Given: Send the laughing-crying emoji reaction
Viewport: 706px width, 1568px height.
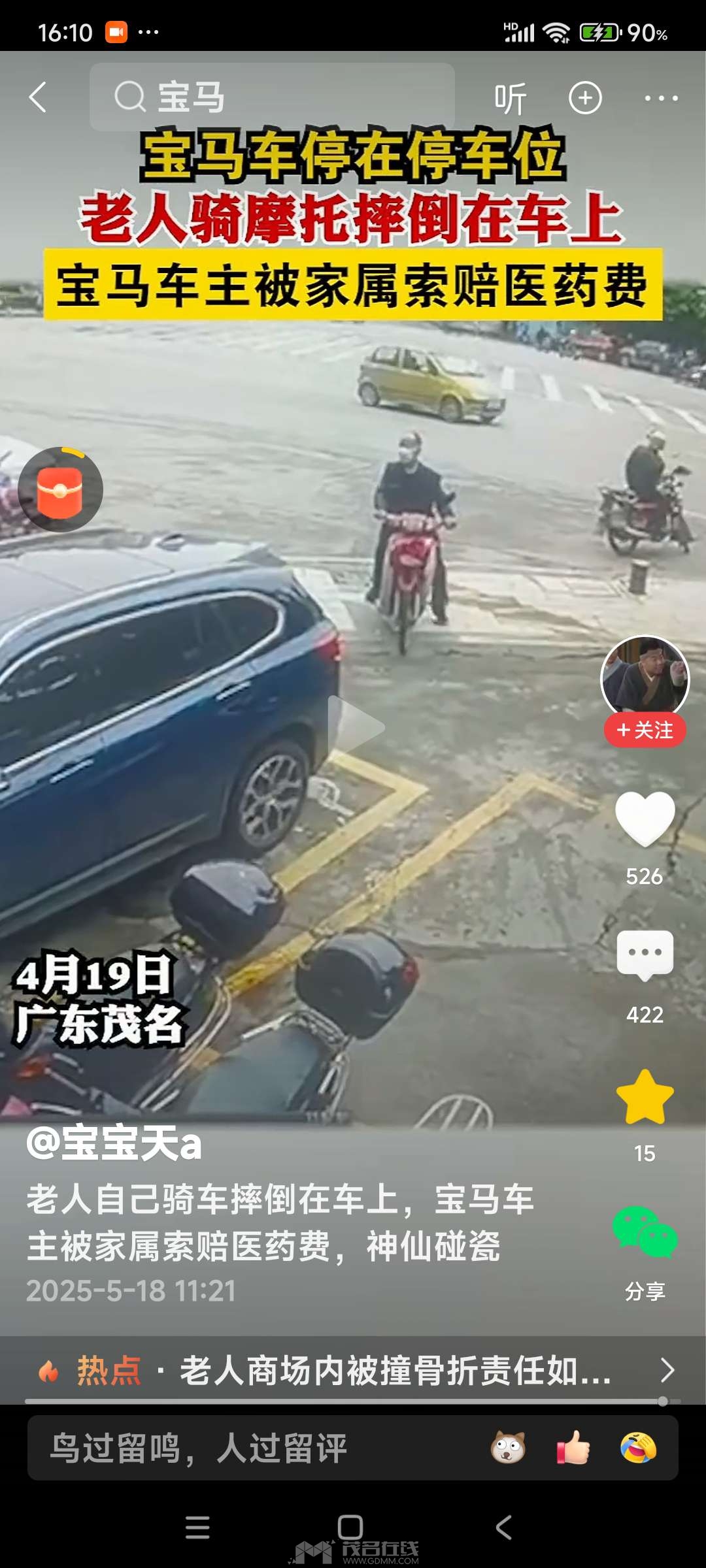Looking at the screenshot, I should (x=638, y=1448).
